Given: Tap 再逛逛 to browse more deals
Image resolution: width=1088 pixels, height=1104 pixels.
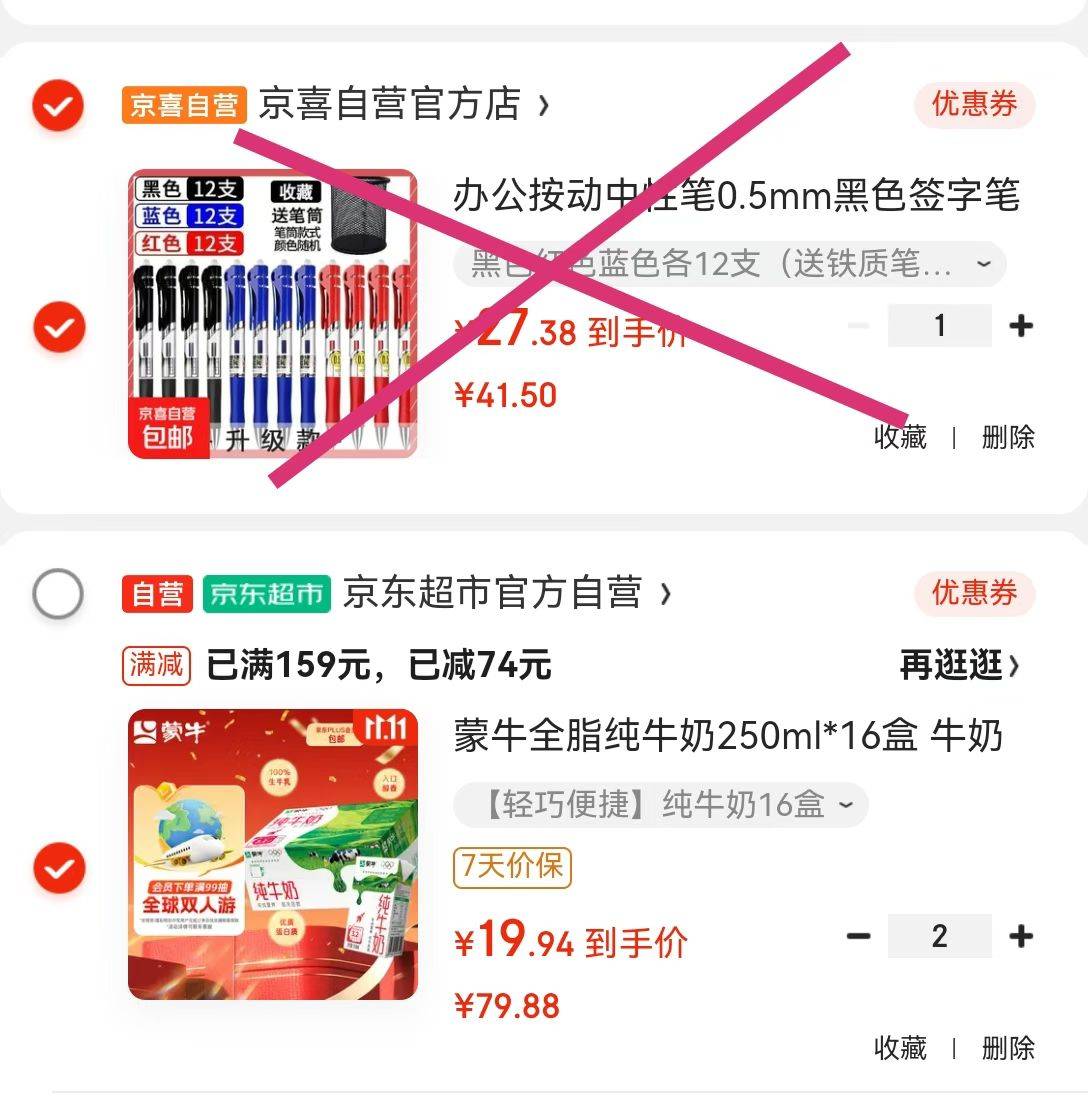Looking at the screenshot, I should (960, 665).
